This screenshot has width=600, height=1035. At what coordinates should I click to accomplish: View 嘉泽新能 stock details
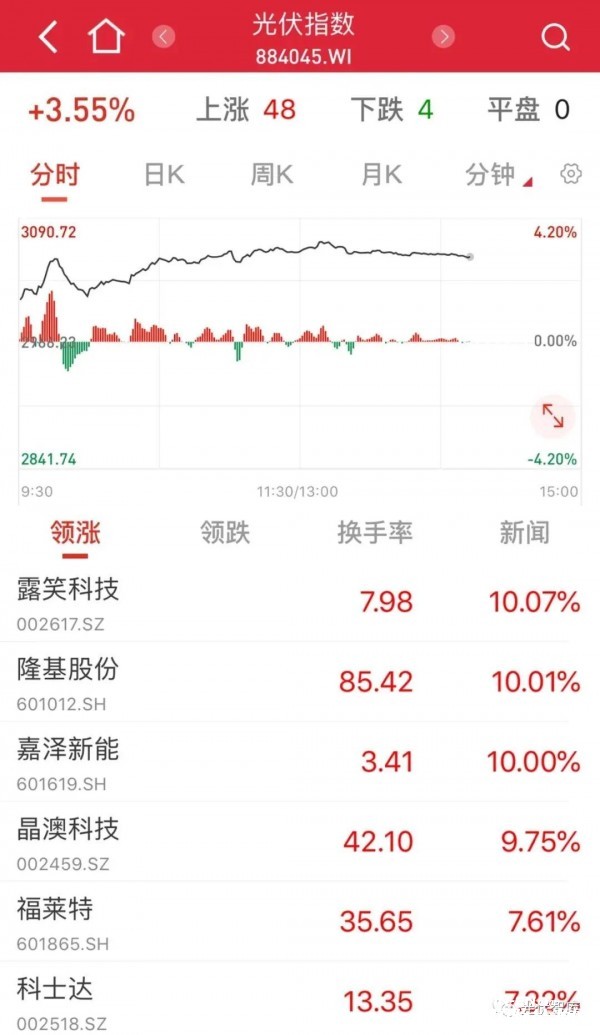290,762
